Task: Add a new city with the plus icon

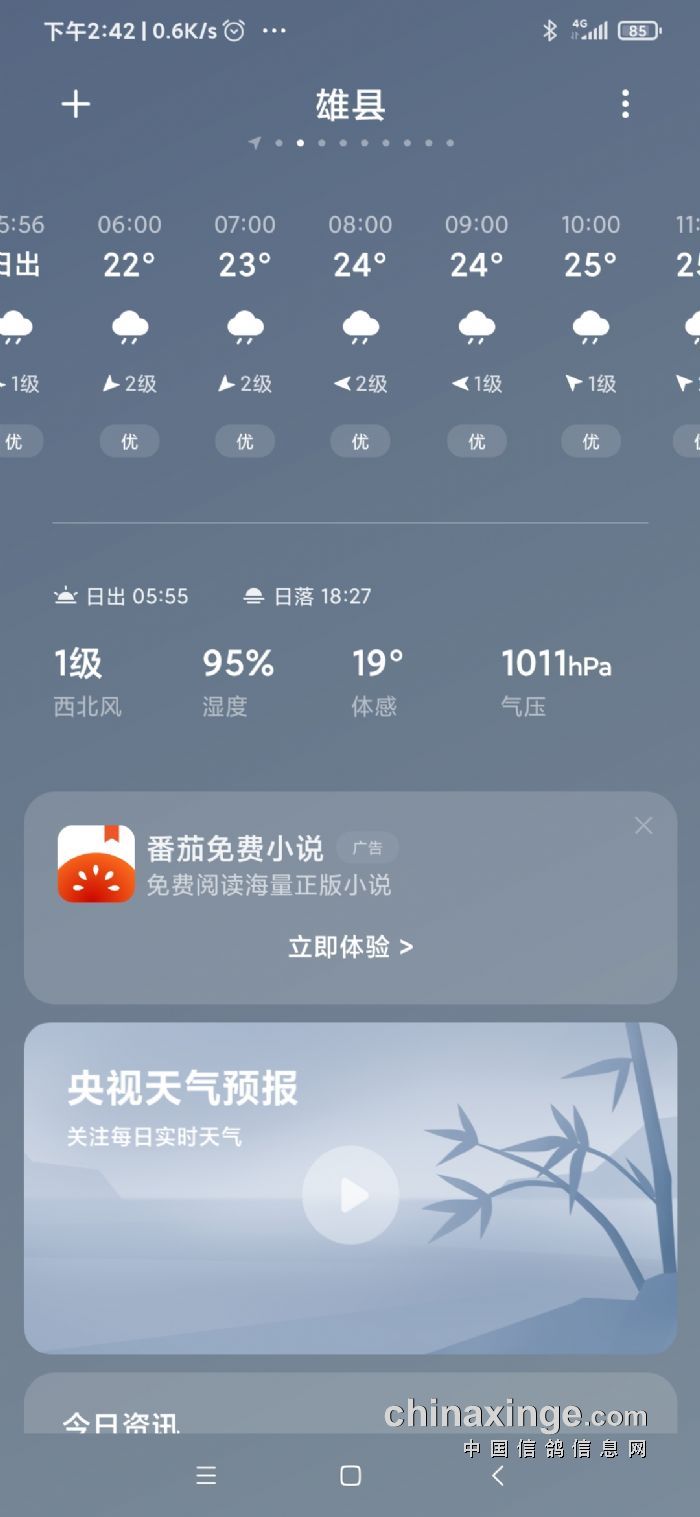Action: click(76, 104)
